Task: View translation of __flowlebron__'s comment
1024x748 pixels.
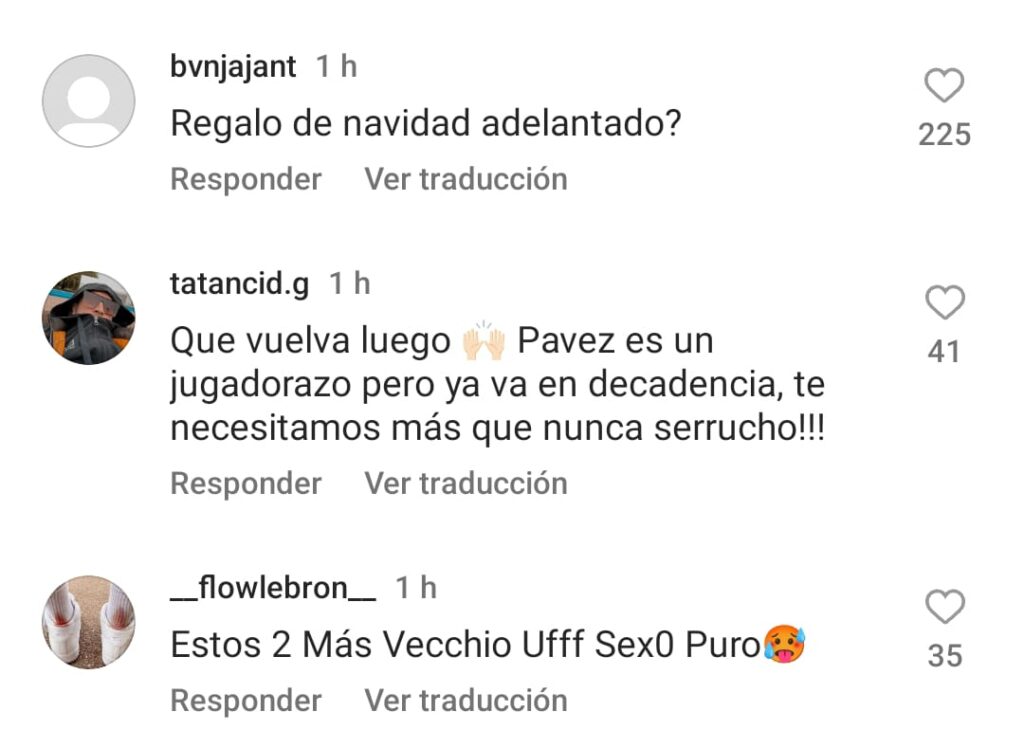Action: point(465,700)
